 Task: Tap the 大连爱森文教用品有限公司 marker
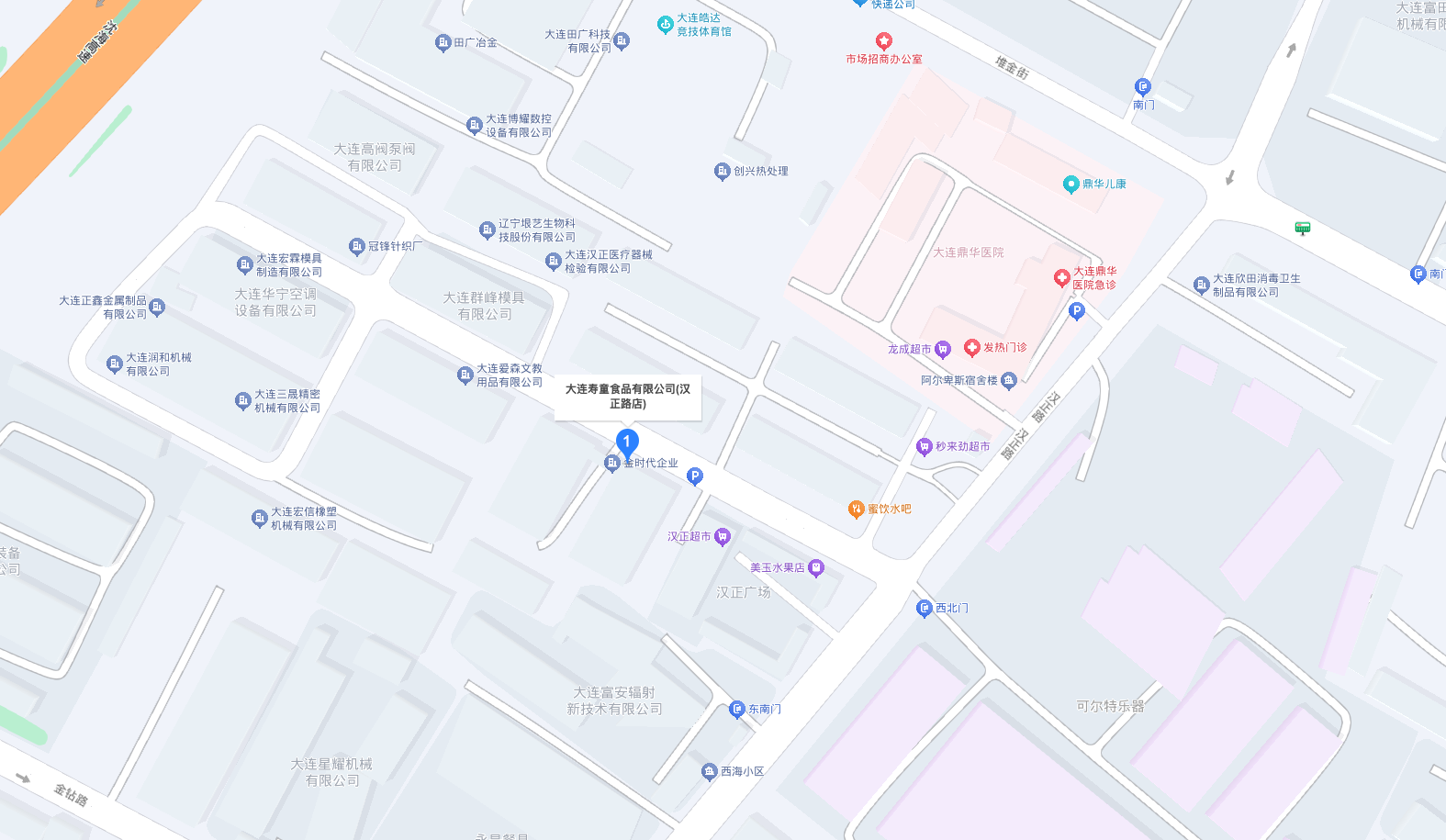pyautogui.click(x=465, y=375)
